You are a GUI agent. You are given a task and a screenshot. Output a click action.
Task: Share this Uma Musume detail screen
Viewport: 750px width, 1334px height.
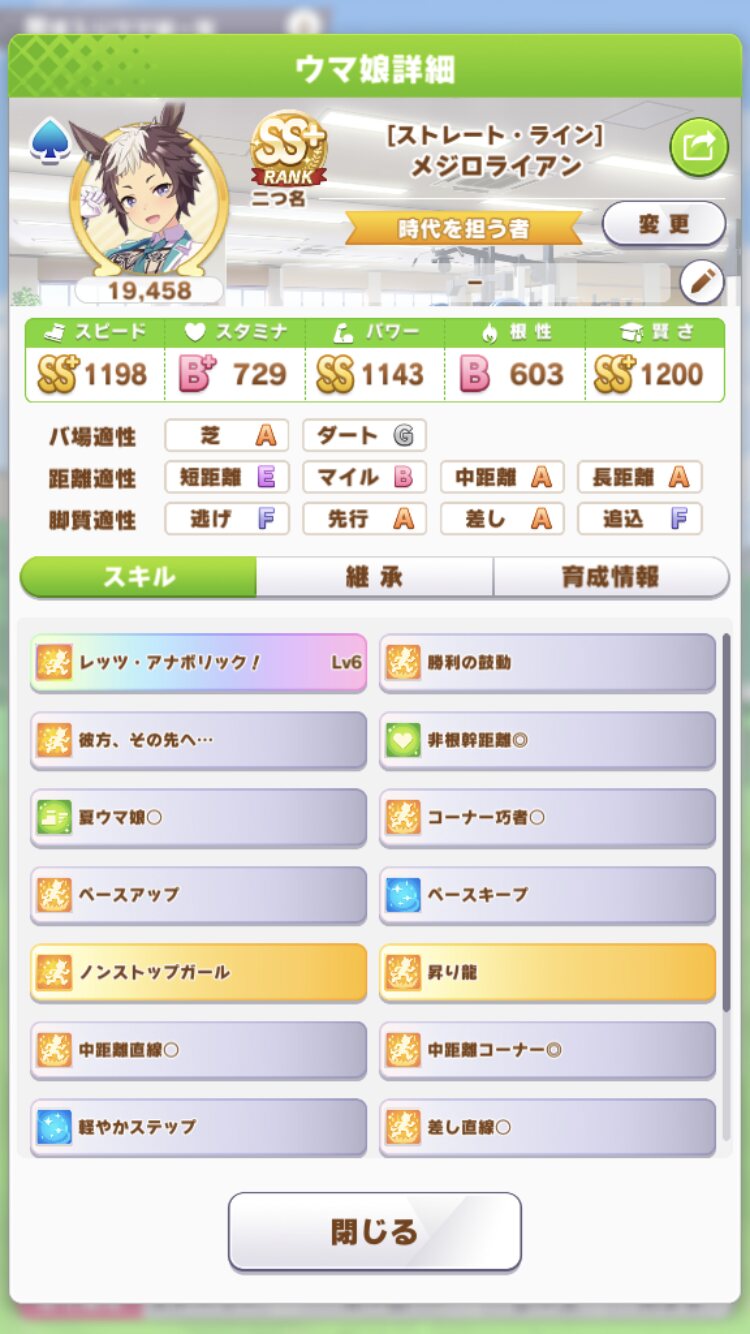(698, 147)
